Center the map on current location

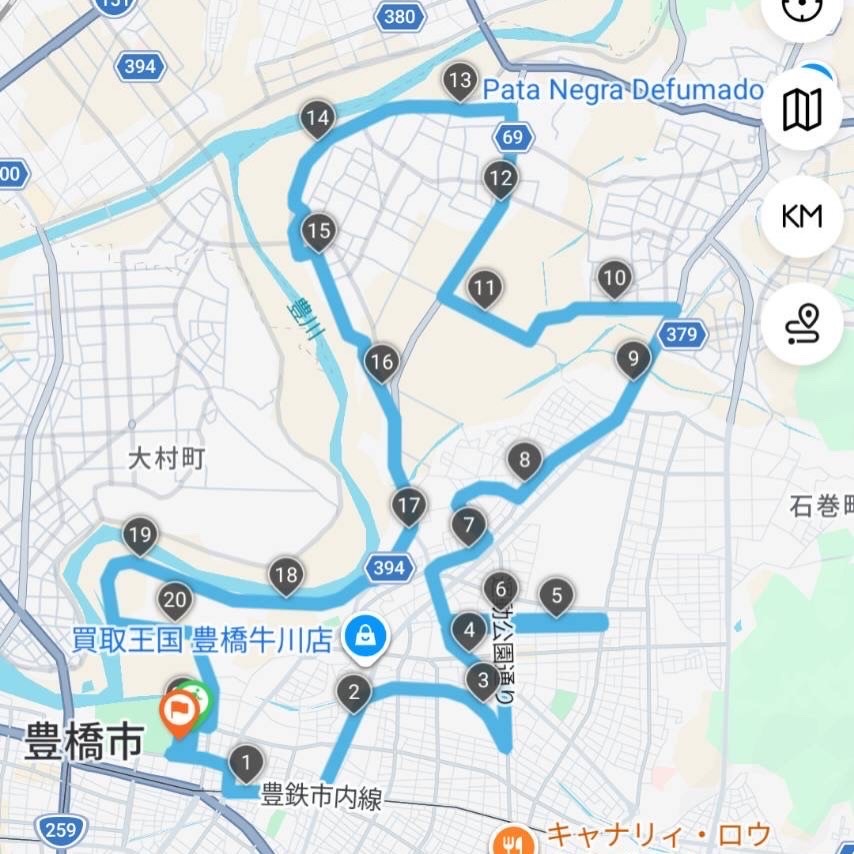click(x=801, y=8)
